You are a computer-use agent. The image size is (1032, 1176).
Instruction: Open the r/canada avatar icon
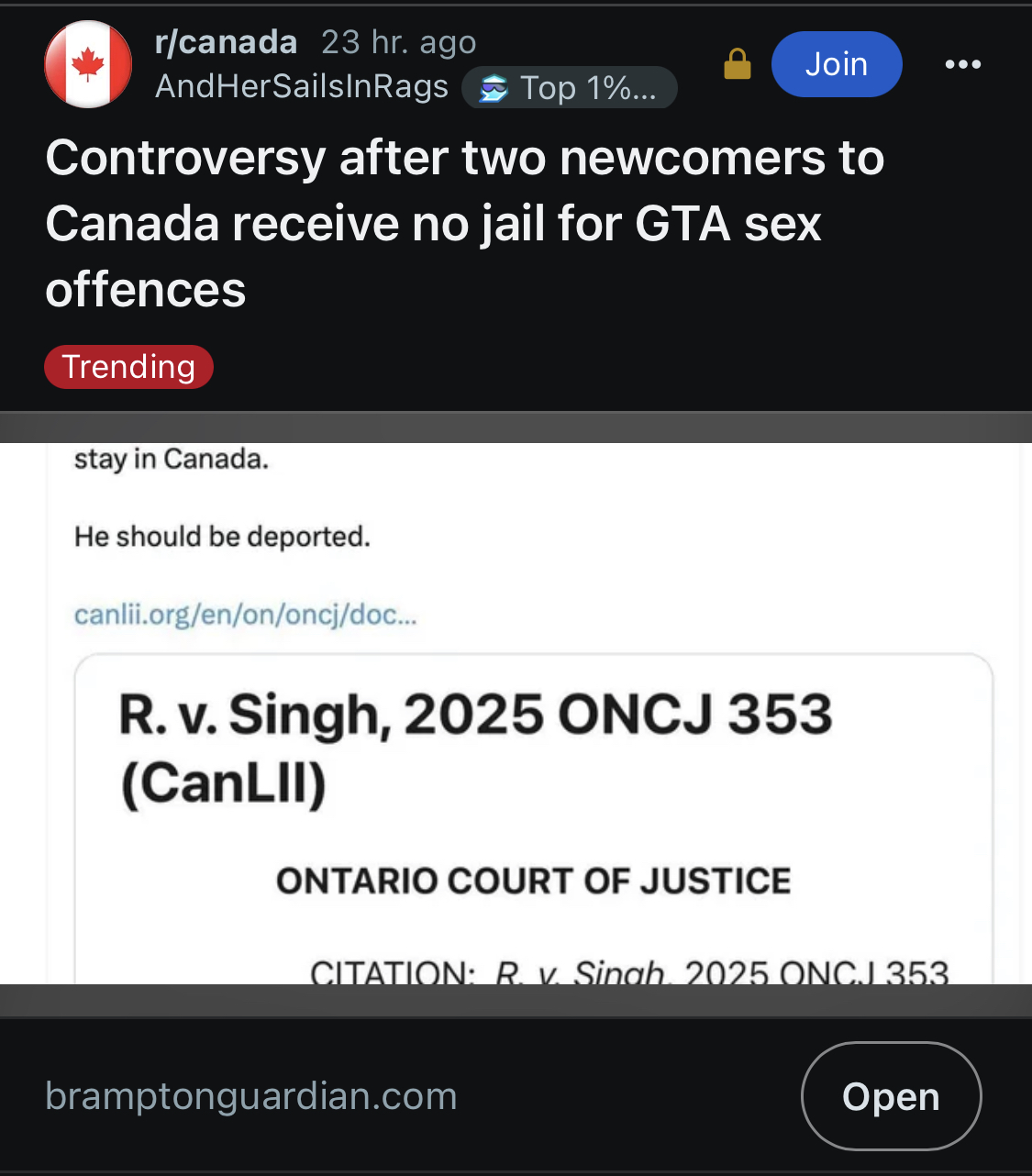tap(88, 64)
